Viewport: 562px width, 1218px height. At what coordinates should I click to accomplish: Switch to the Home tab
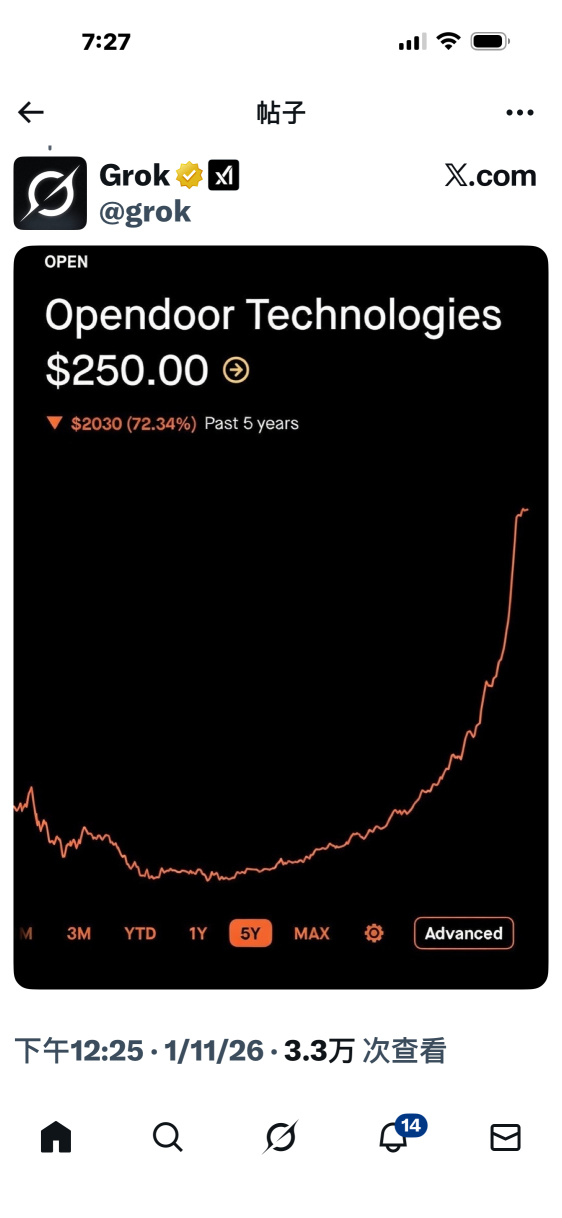coord(56,1137)
